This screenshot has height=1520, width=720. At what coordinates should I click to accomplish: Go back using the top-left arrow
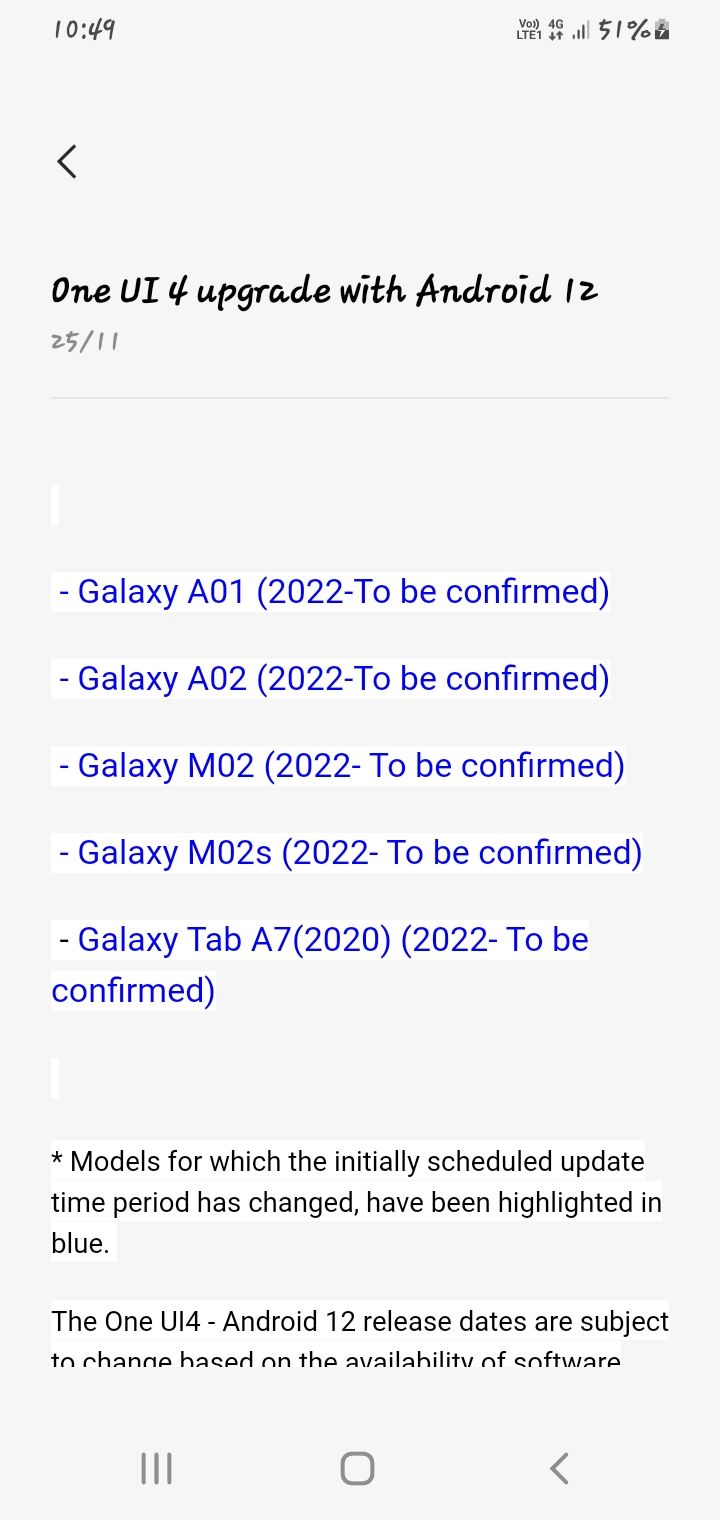pos(67,161)
